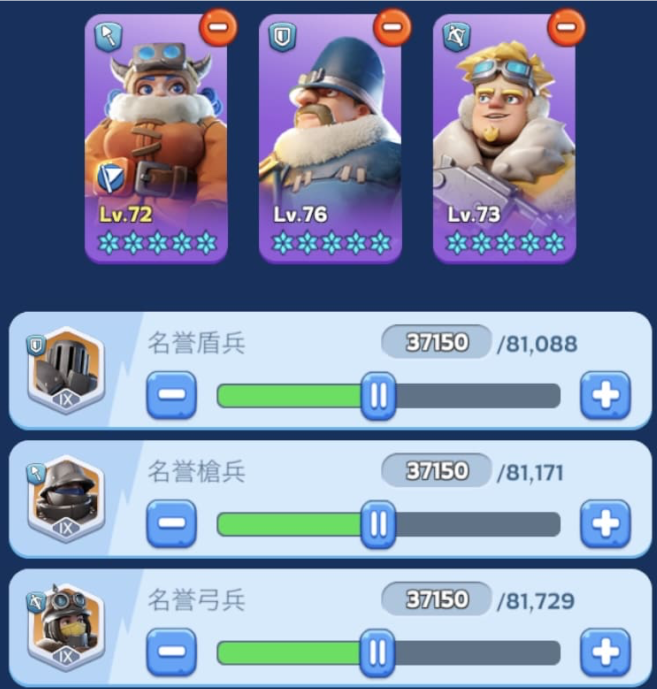The image size is (657, 689).
Task: Open the Lv.76 hero card
Action: (330, 140)
